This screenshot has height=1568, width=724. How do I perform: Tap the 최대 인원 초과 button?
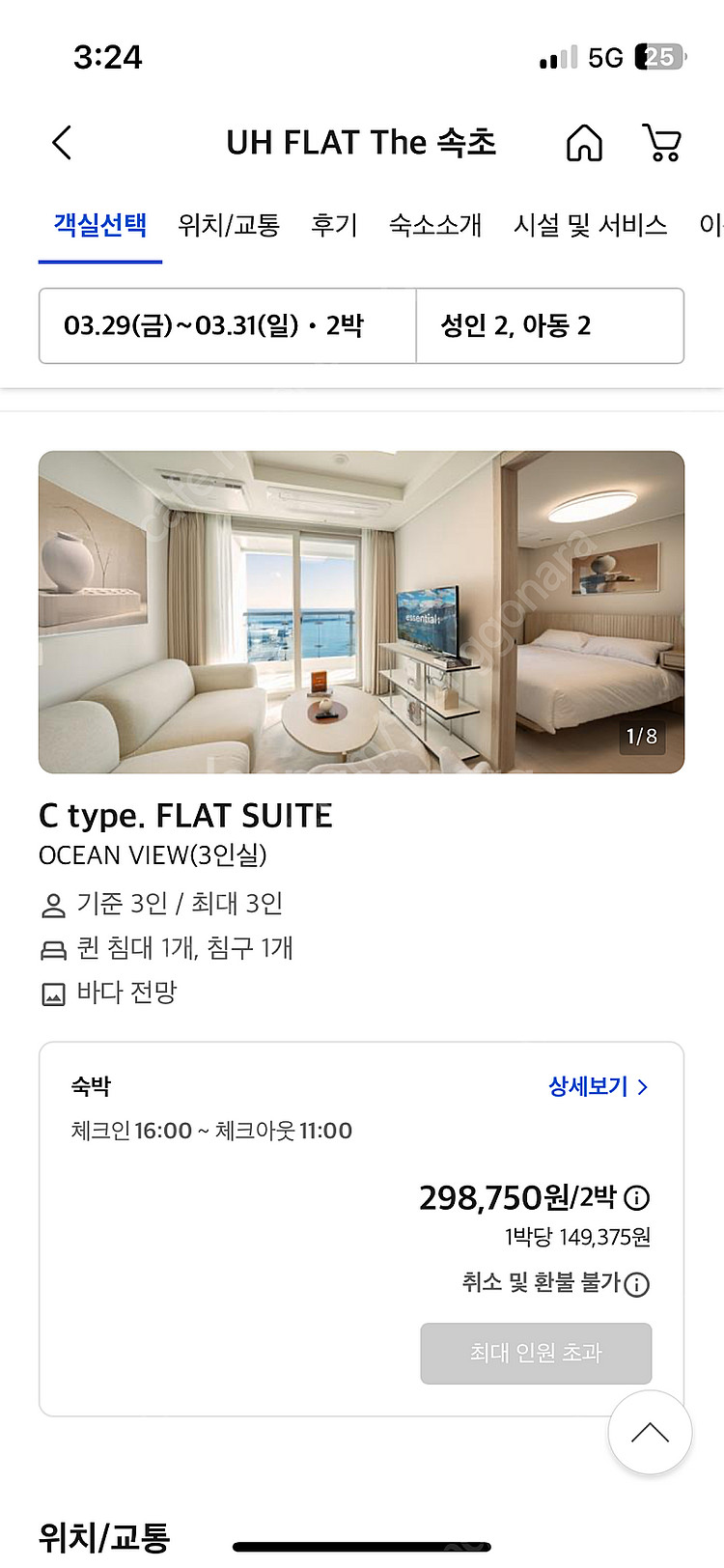tap(536, 1353)
